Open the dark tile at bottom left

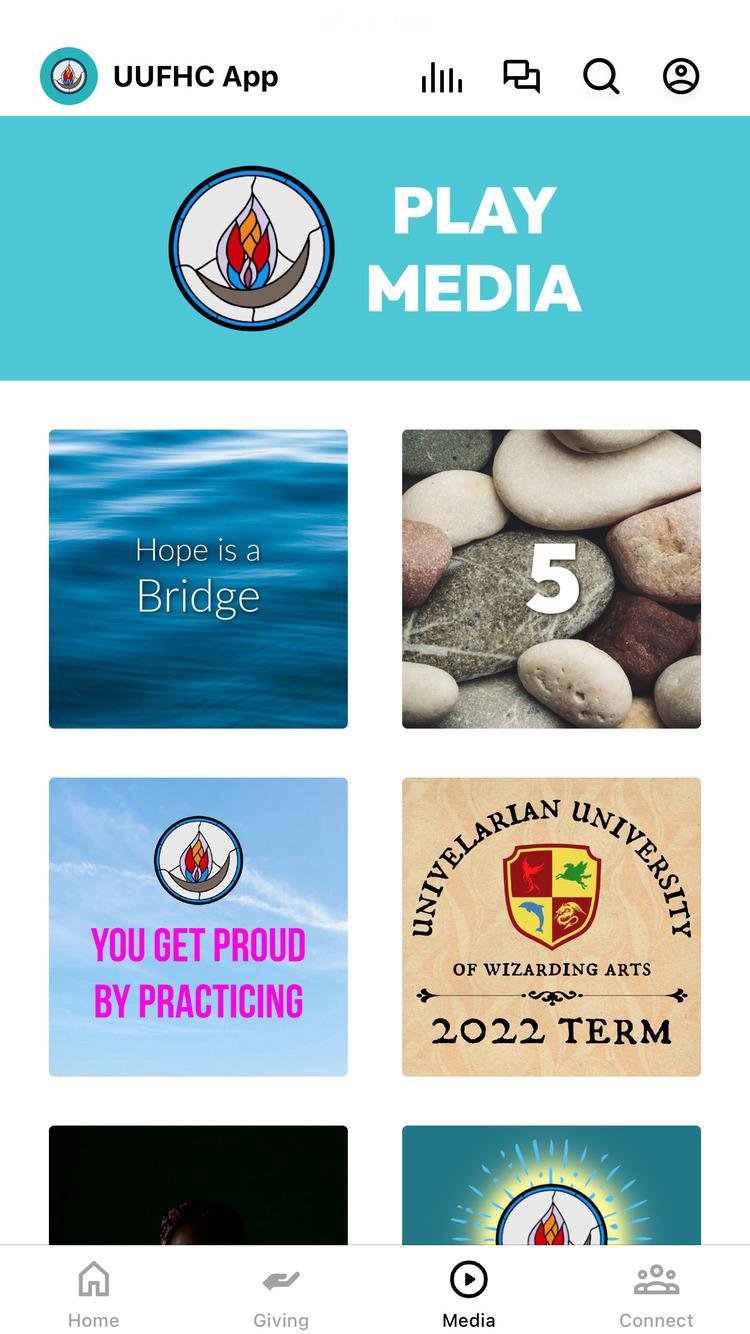click(198, 1185)
